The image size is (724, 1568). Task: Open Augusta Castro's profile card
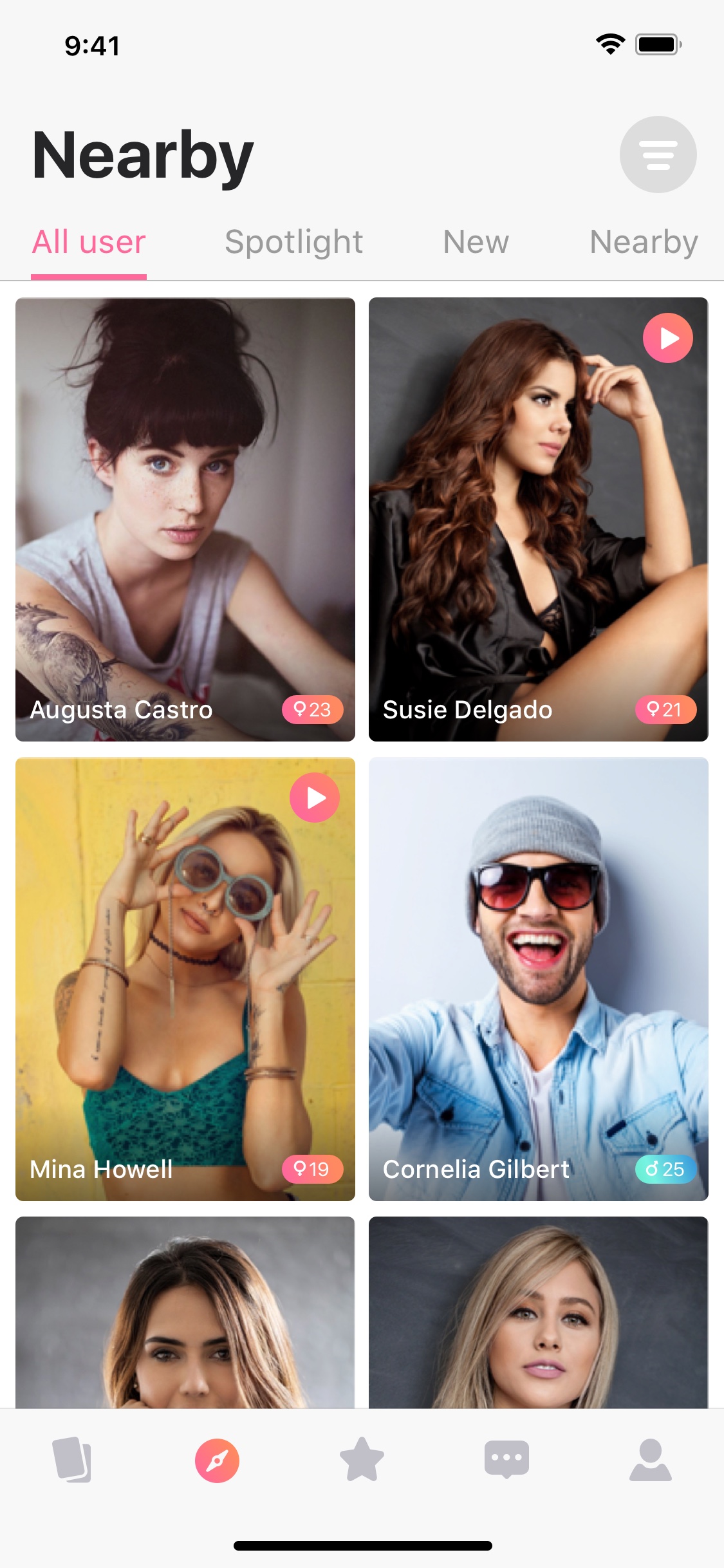pyautogui.click(x=185, y=519)
